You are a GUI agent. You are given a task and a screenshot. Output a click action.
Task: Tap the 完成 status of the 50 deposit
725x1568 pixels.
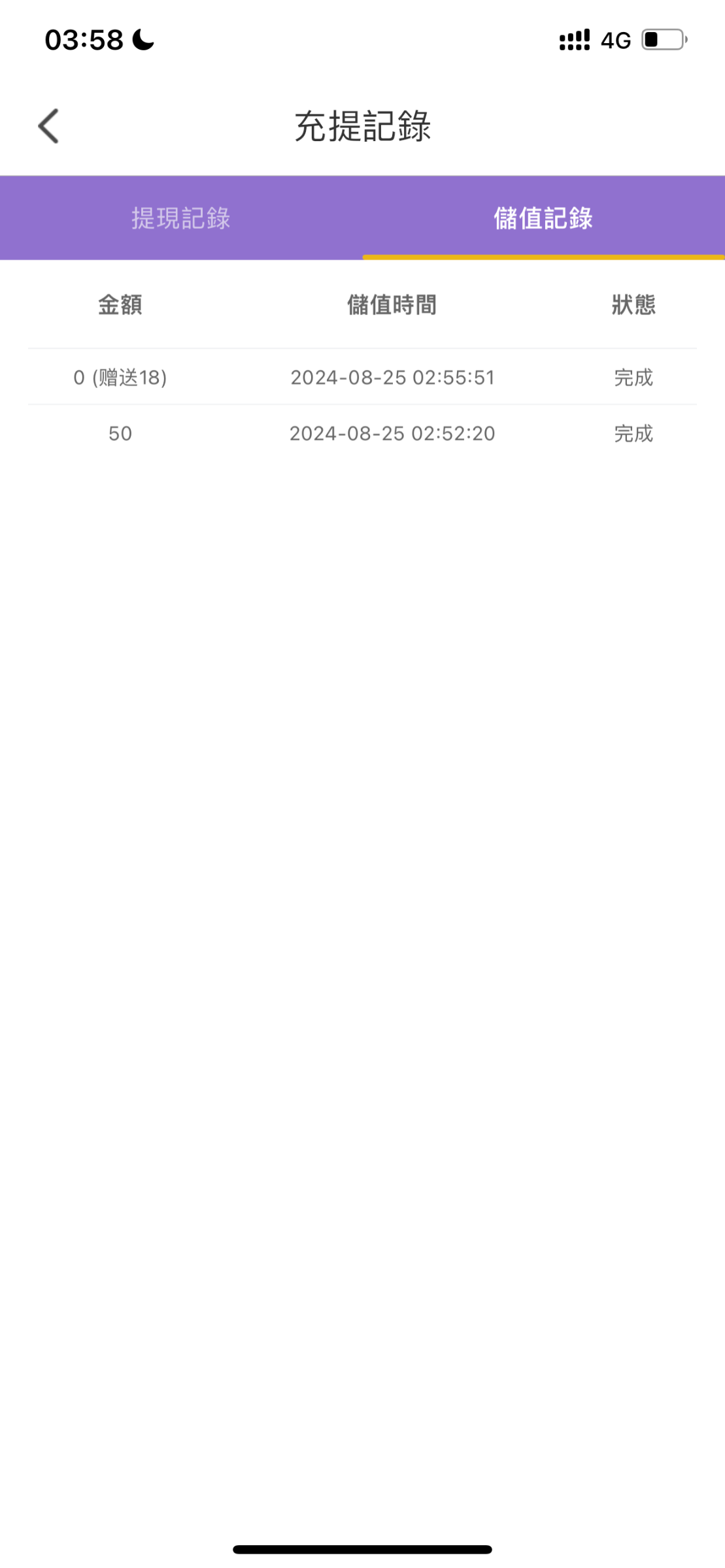[632, 433]
